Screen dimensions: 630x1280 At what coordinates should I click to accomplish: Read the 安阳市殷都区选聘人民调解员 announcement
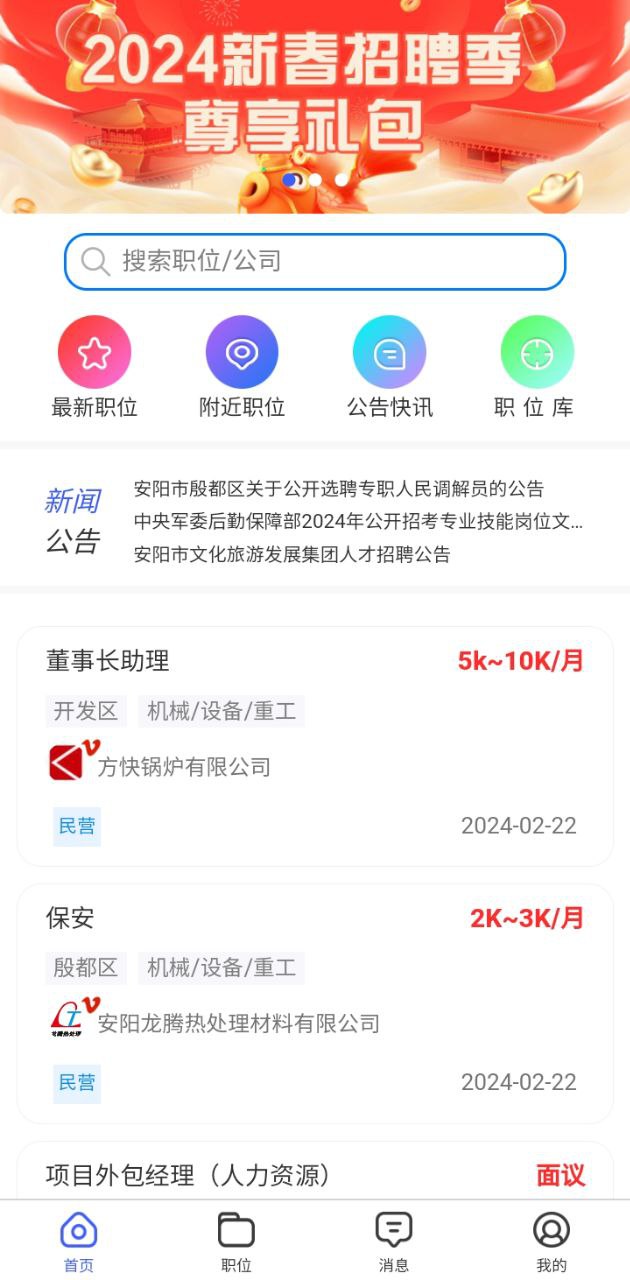pyautogui.click(x=339, y=489)
